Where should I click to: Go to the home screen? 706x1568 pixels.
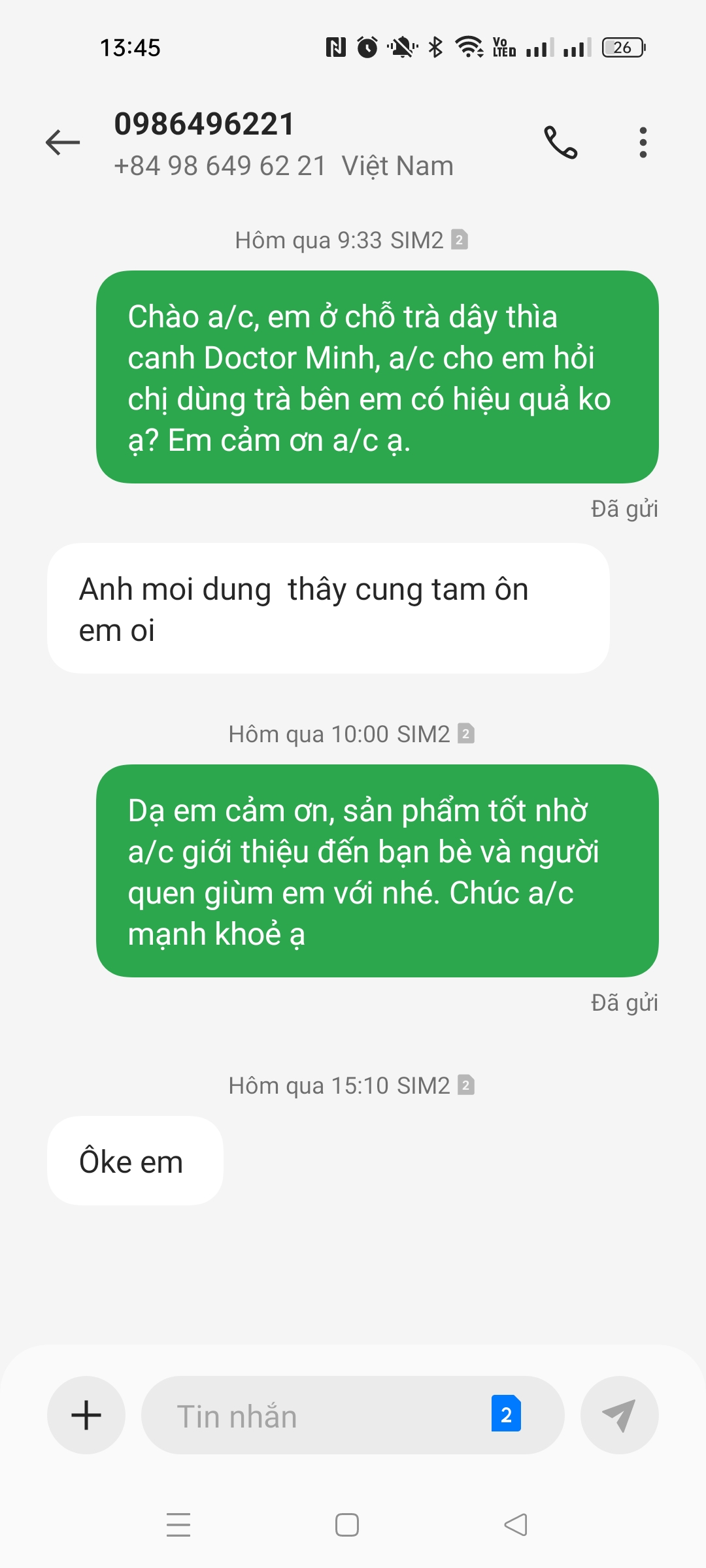pyautogui.click(x=347, y=1525)
